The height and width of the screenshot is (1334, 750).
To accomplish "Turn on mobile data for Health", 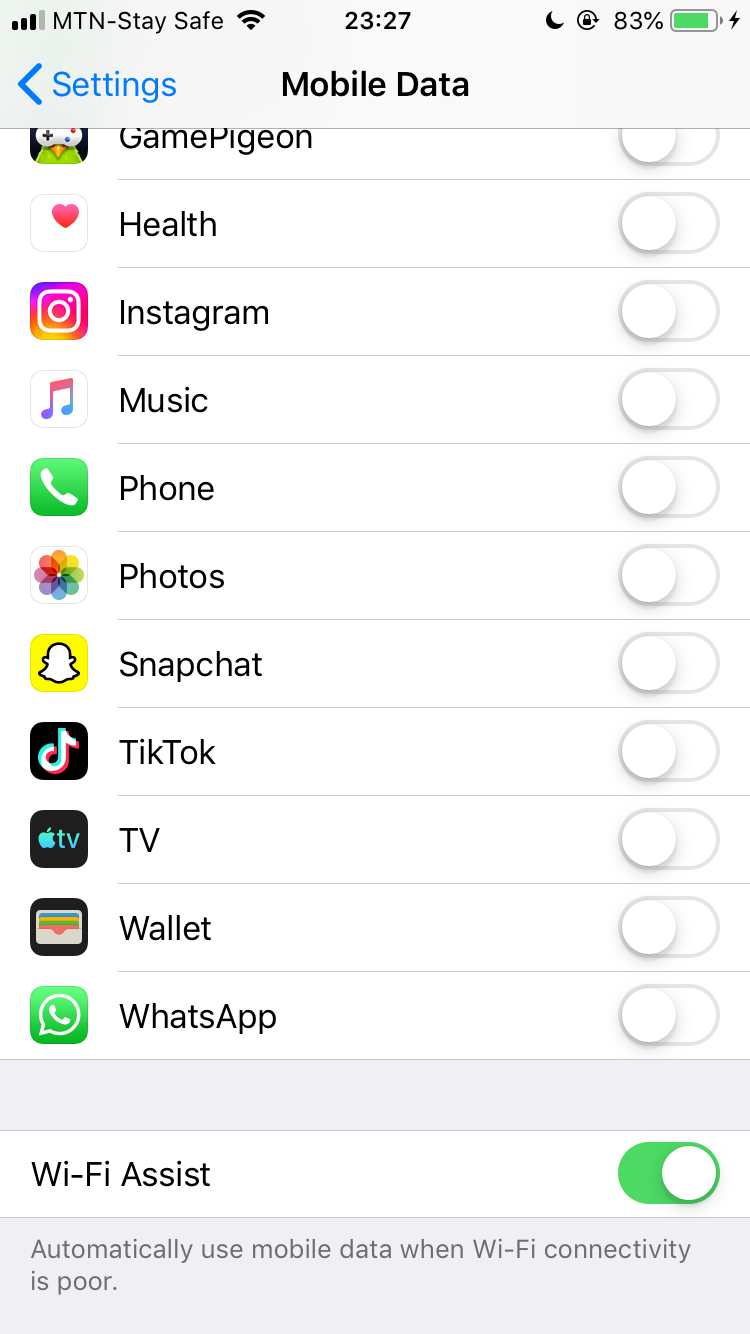I will 668,223.
